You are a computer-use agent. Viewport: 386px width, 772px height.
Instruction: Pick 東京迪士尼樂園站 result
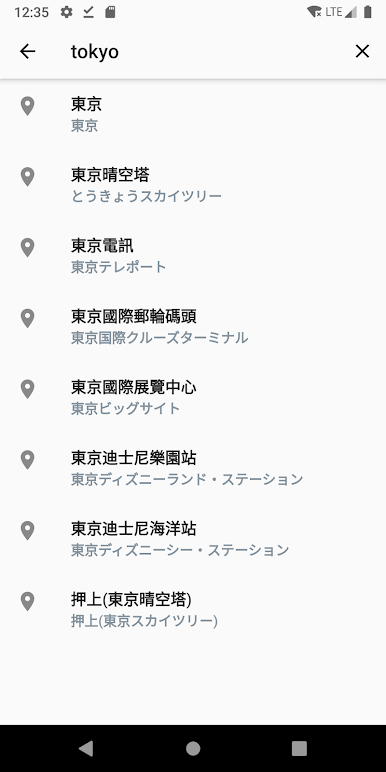193,469
